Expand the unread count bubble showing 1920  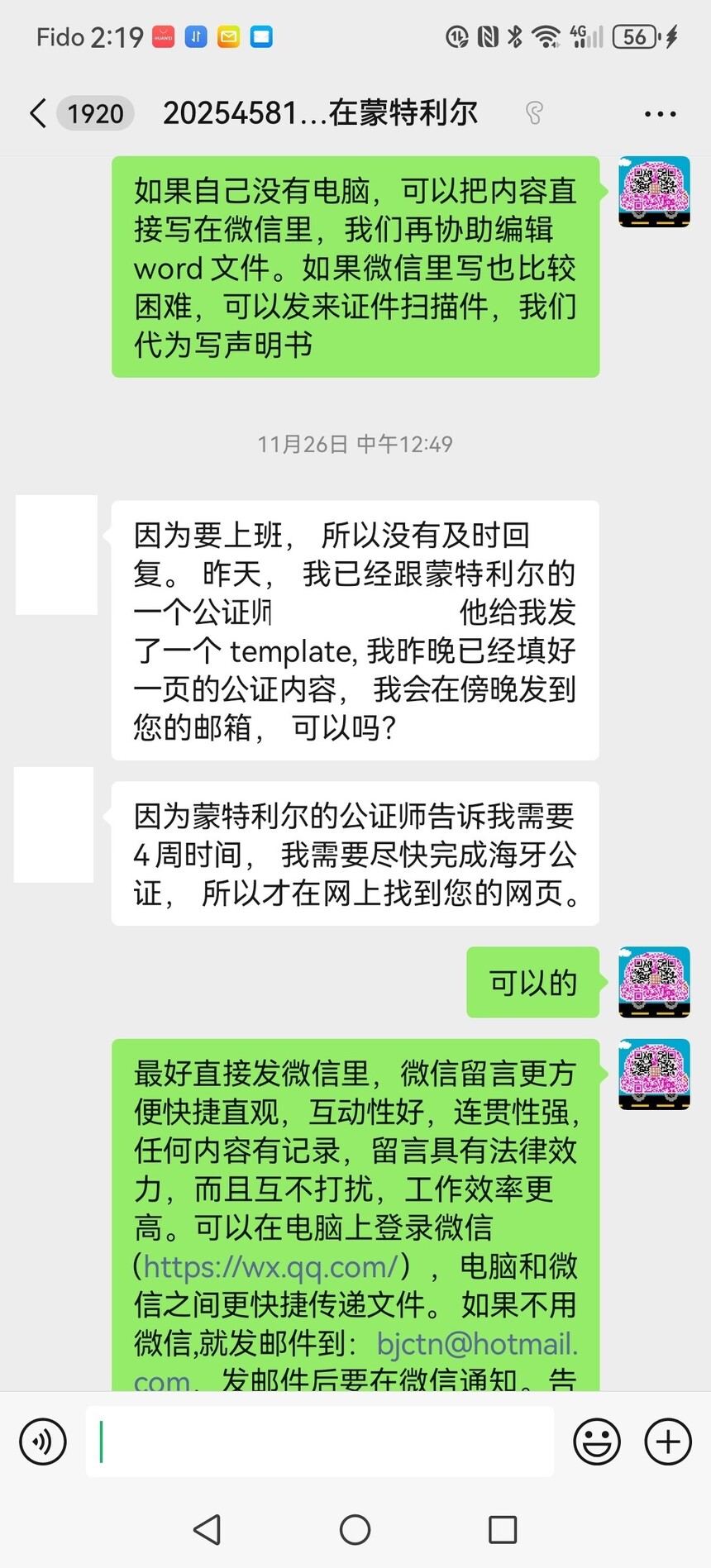95,113
